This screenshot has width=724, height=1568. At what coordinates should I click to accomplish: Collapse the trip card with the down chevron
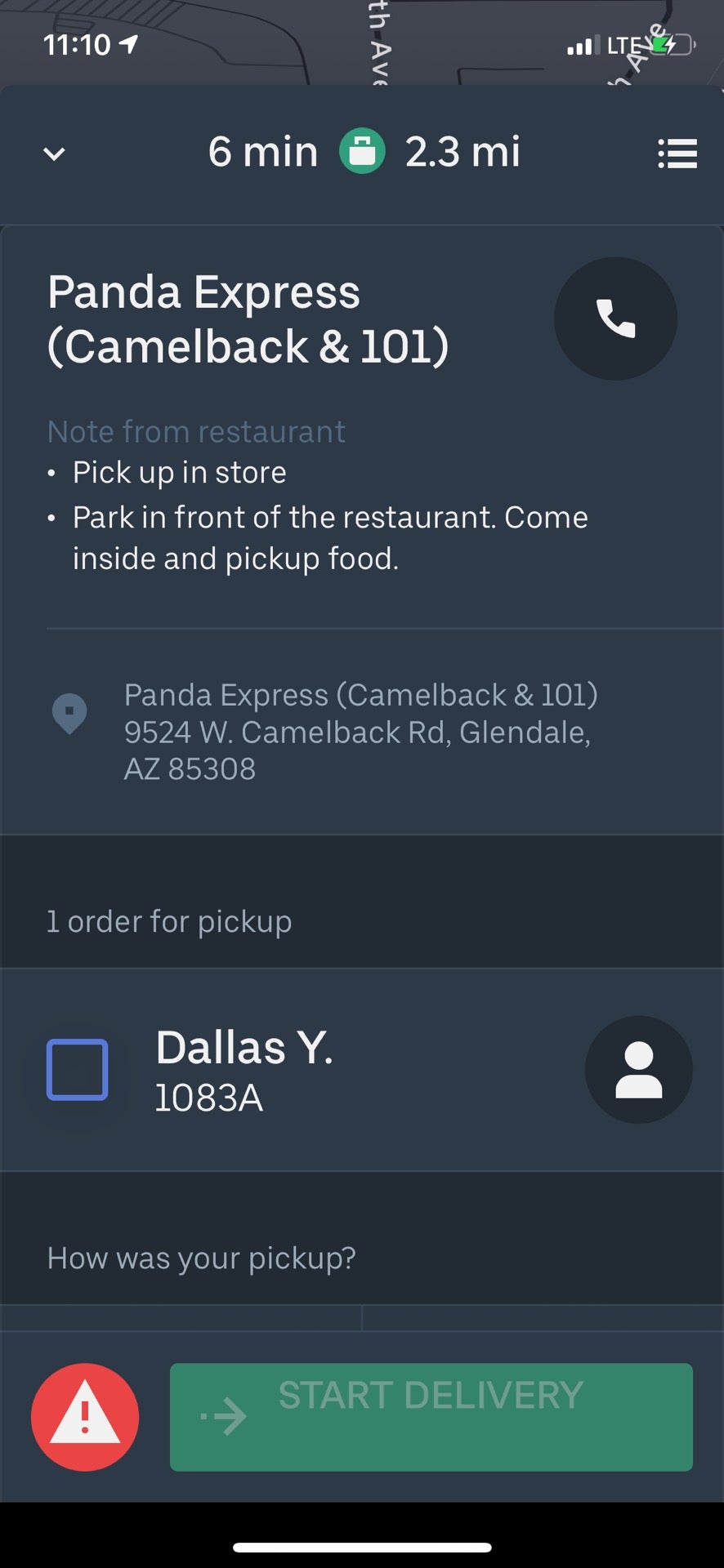point(53,154)
